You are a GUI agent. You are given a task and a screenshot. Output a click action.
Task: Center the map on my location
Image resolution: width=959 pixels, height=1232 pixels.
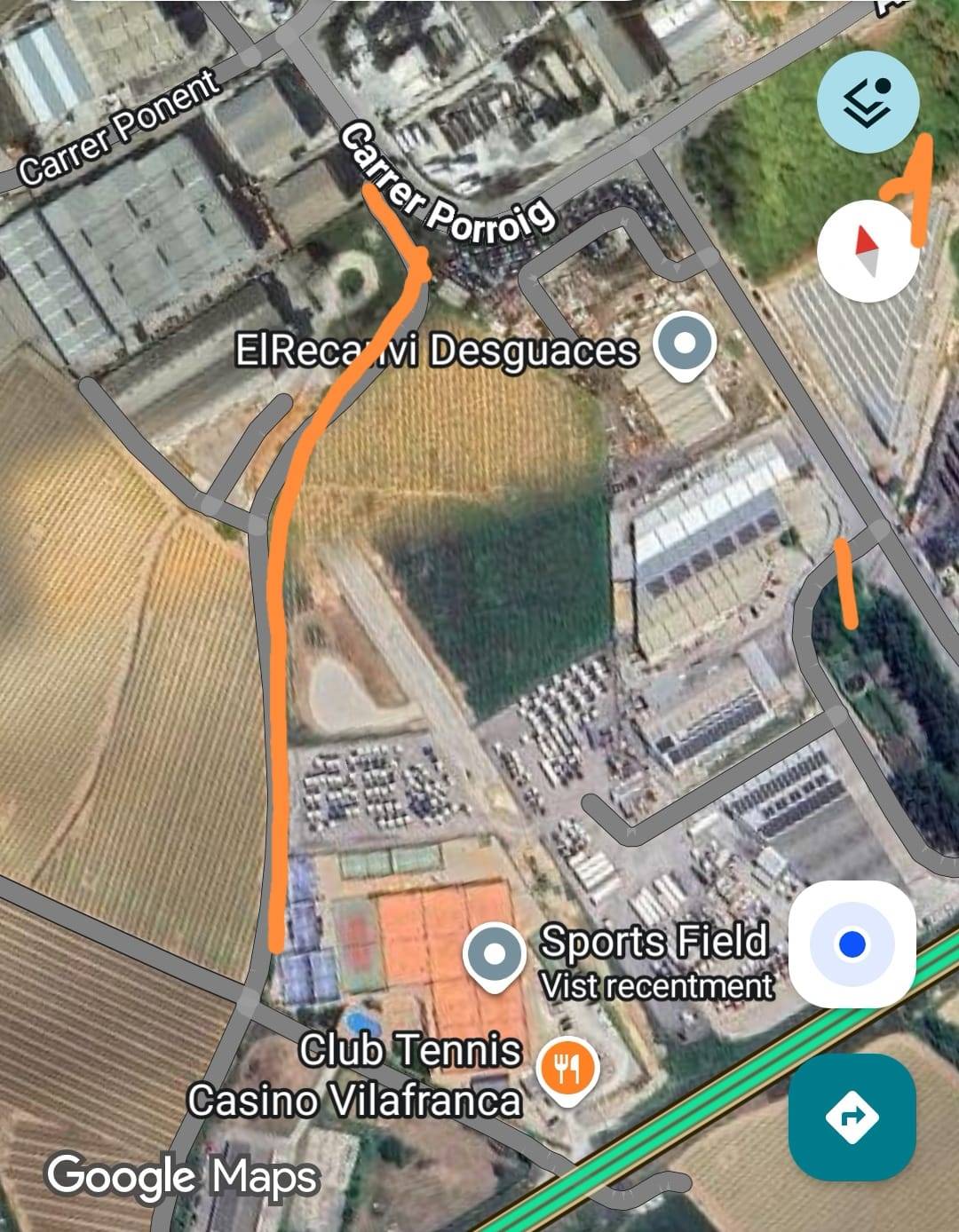[852, 944]
